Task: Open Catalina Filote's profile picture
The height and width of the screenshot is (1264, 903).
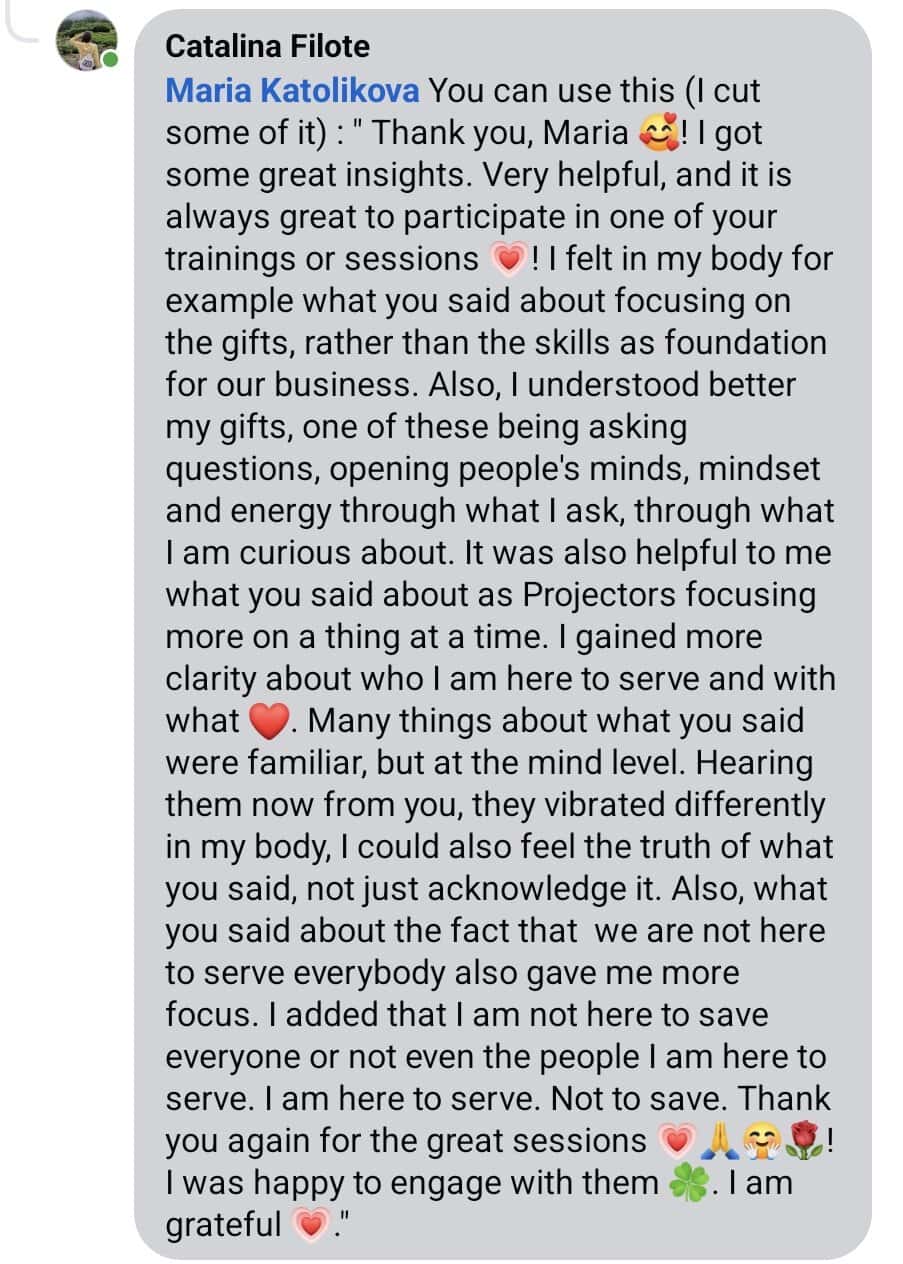Action: click(86, 41)
